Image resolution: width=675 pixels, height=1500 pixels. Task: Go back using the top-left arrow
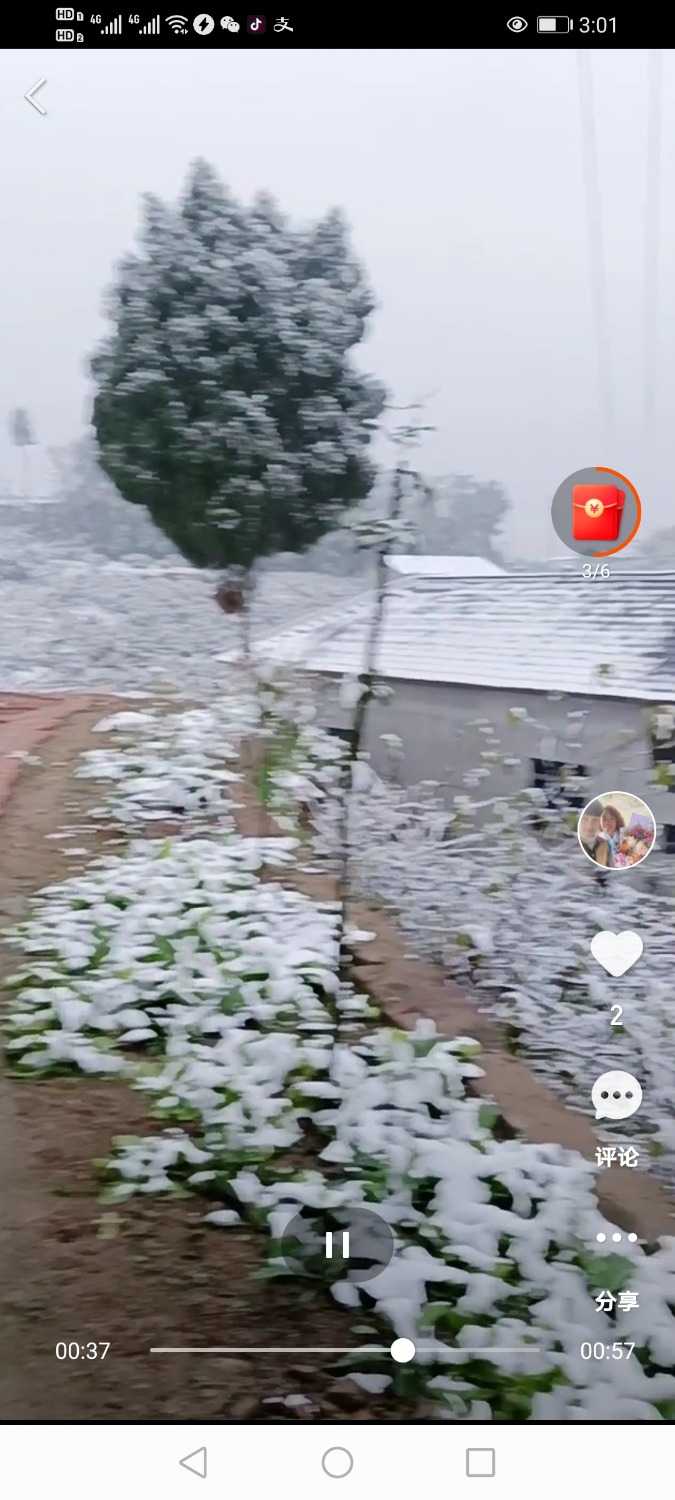(x=36, y=97)
